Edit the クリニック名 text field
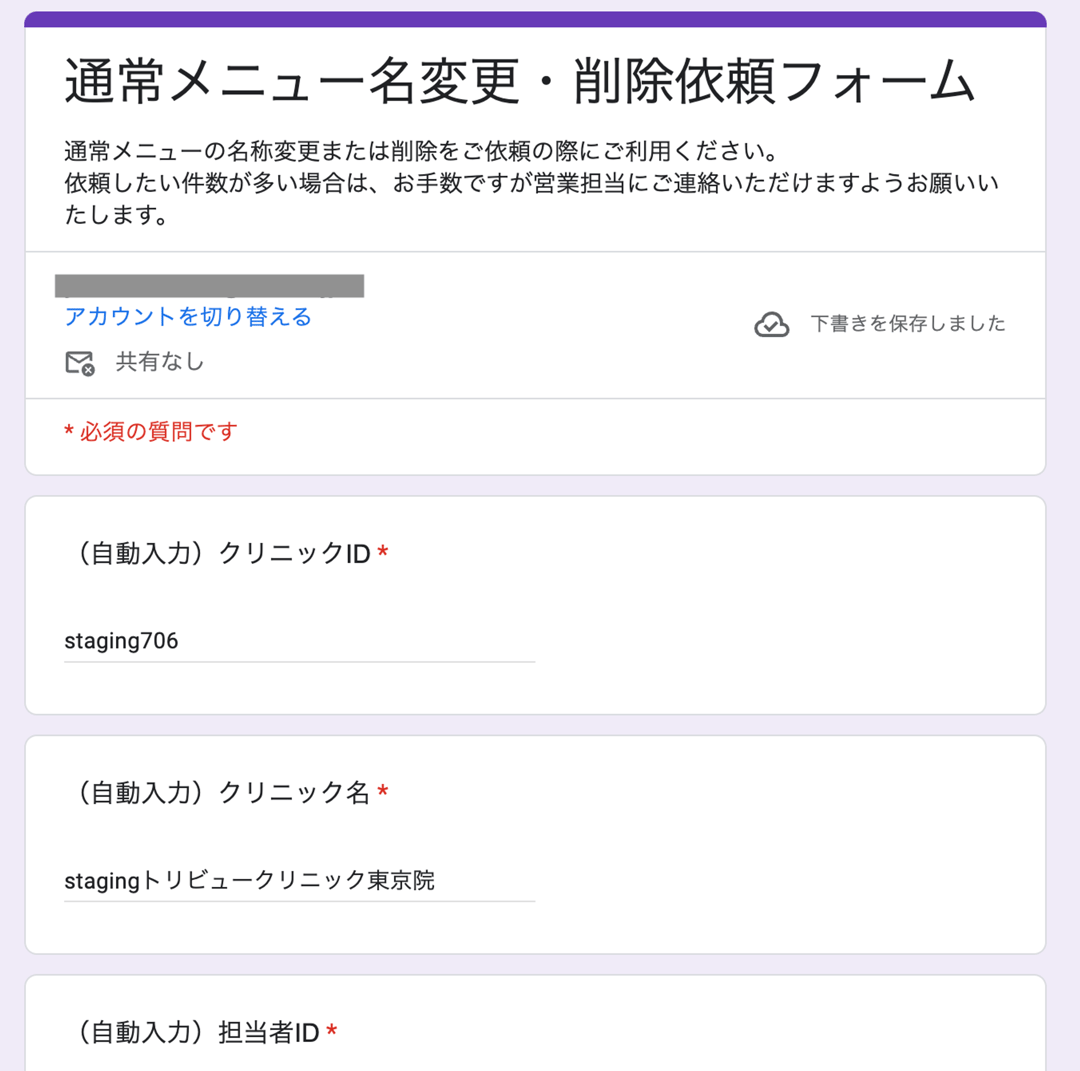This screenshot has height=1071, width=1080. click(x=298, y=881)
